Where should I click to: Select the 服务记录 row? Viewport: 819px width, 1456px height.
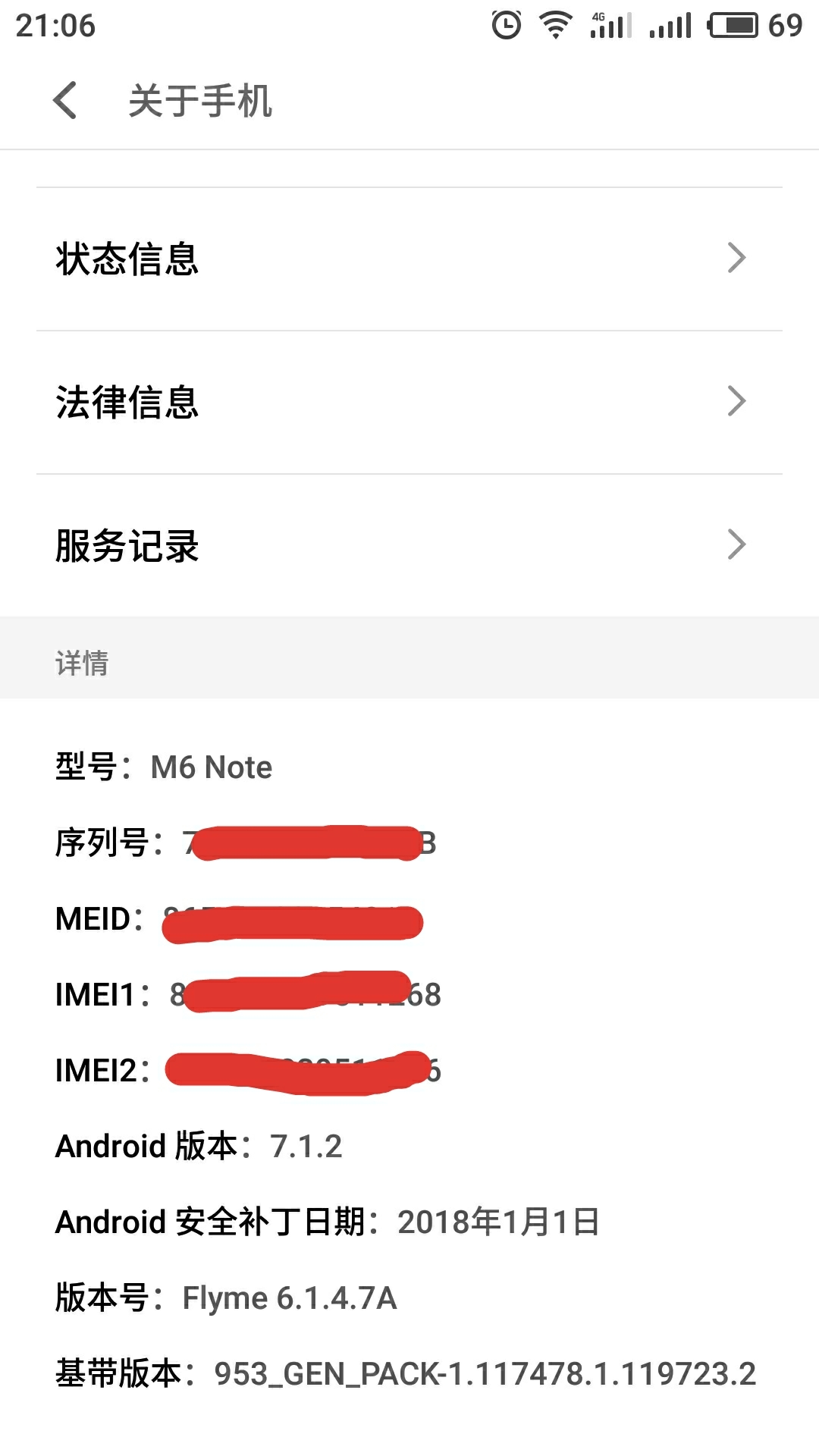[x=126, y=547]
